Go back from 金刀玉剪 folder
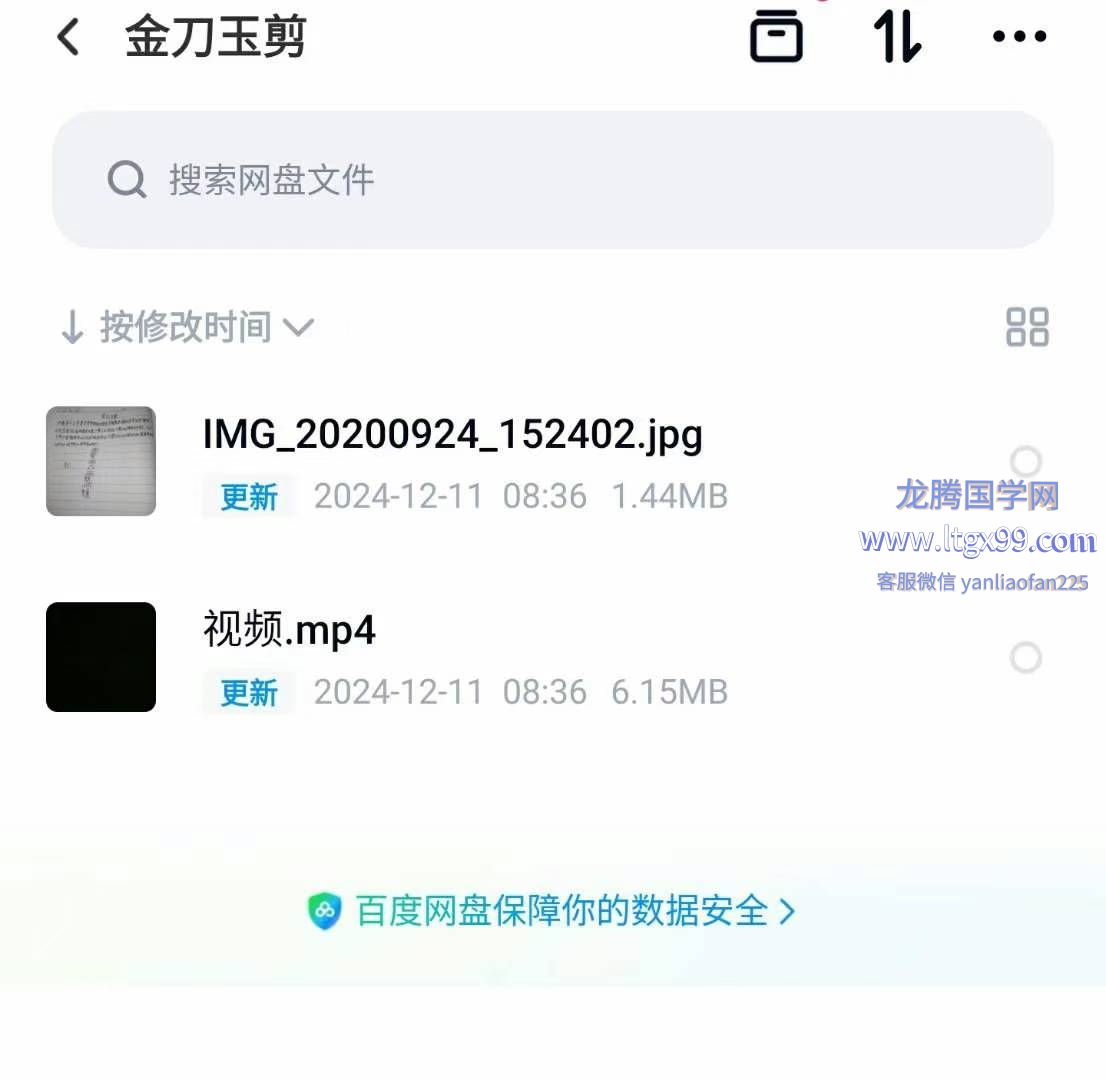 (x=68, y=38)
